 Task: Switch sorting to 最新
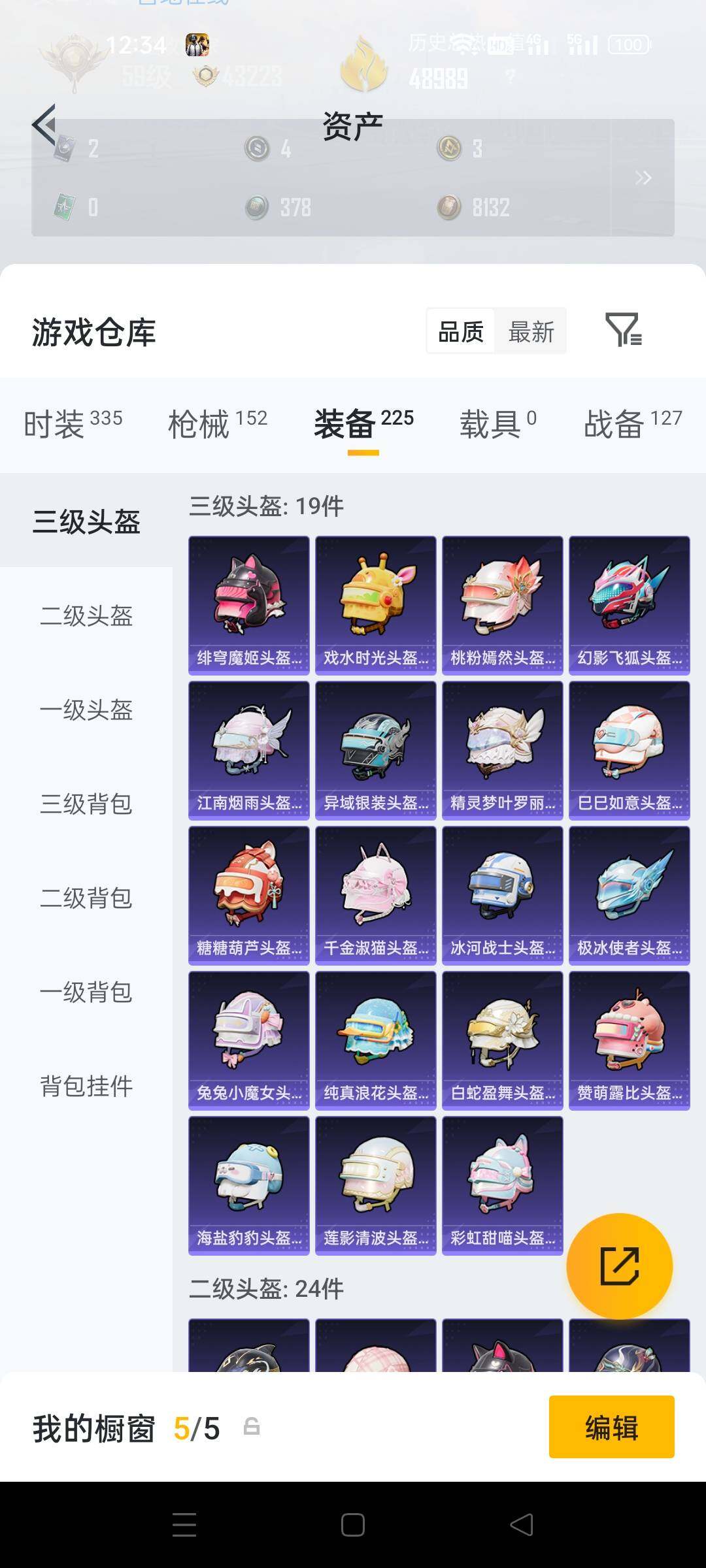tap(531, 331)
